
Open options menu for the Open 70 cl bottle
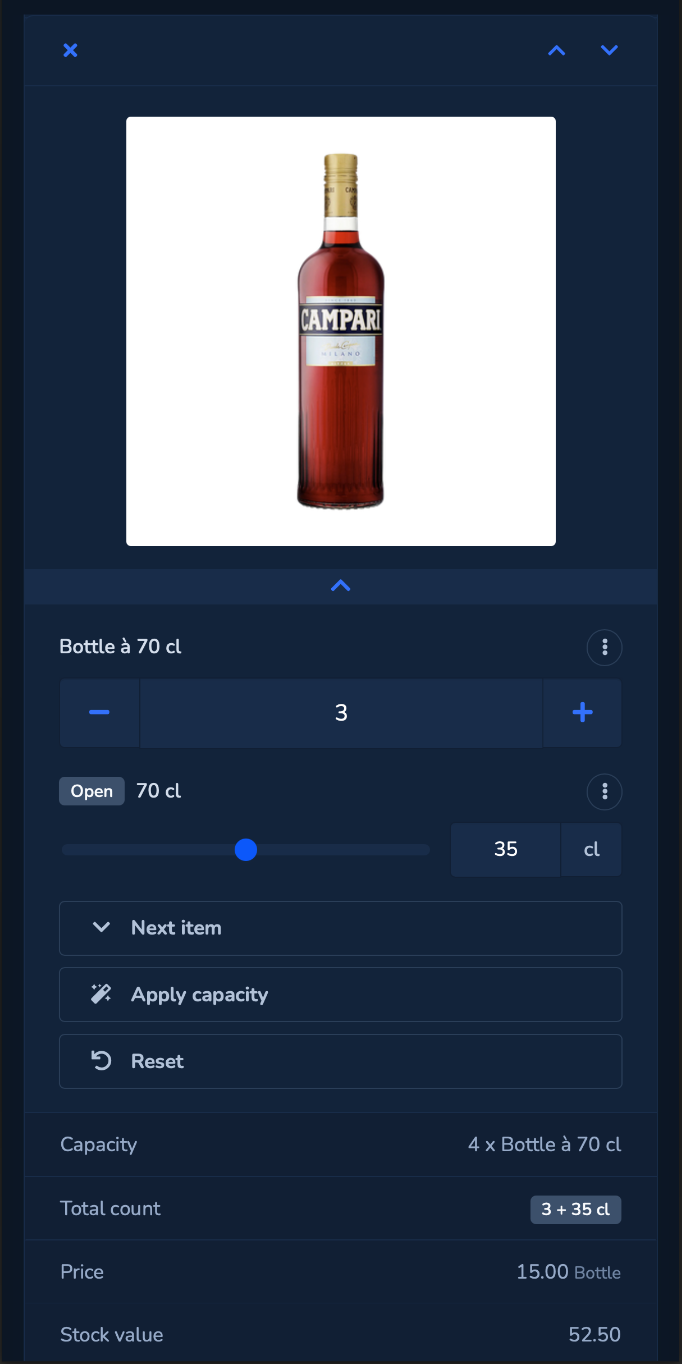point(604,792)
